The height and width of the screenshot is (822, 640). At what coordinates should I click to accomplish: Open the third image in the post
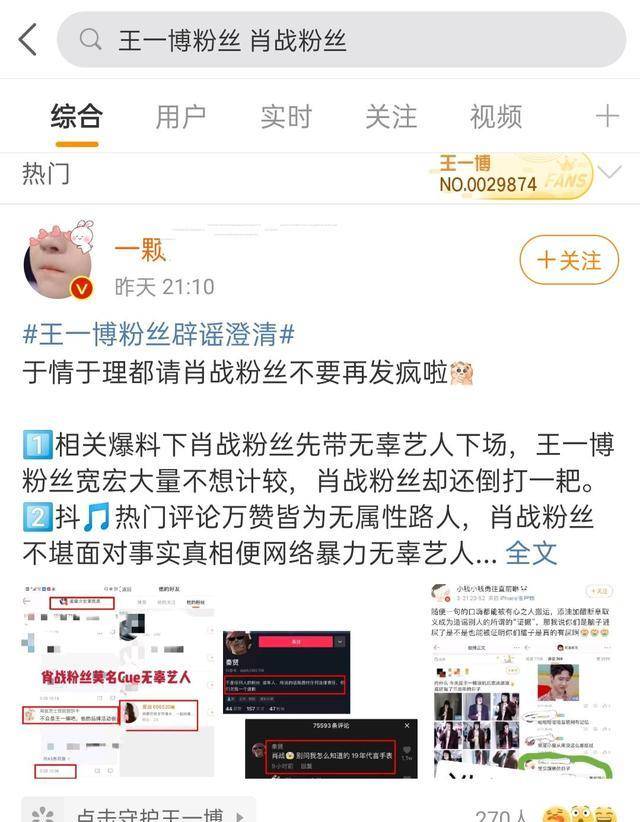pyautogui.click(x=520, y=680)
